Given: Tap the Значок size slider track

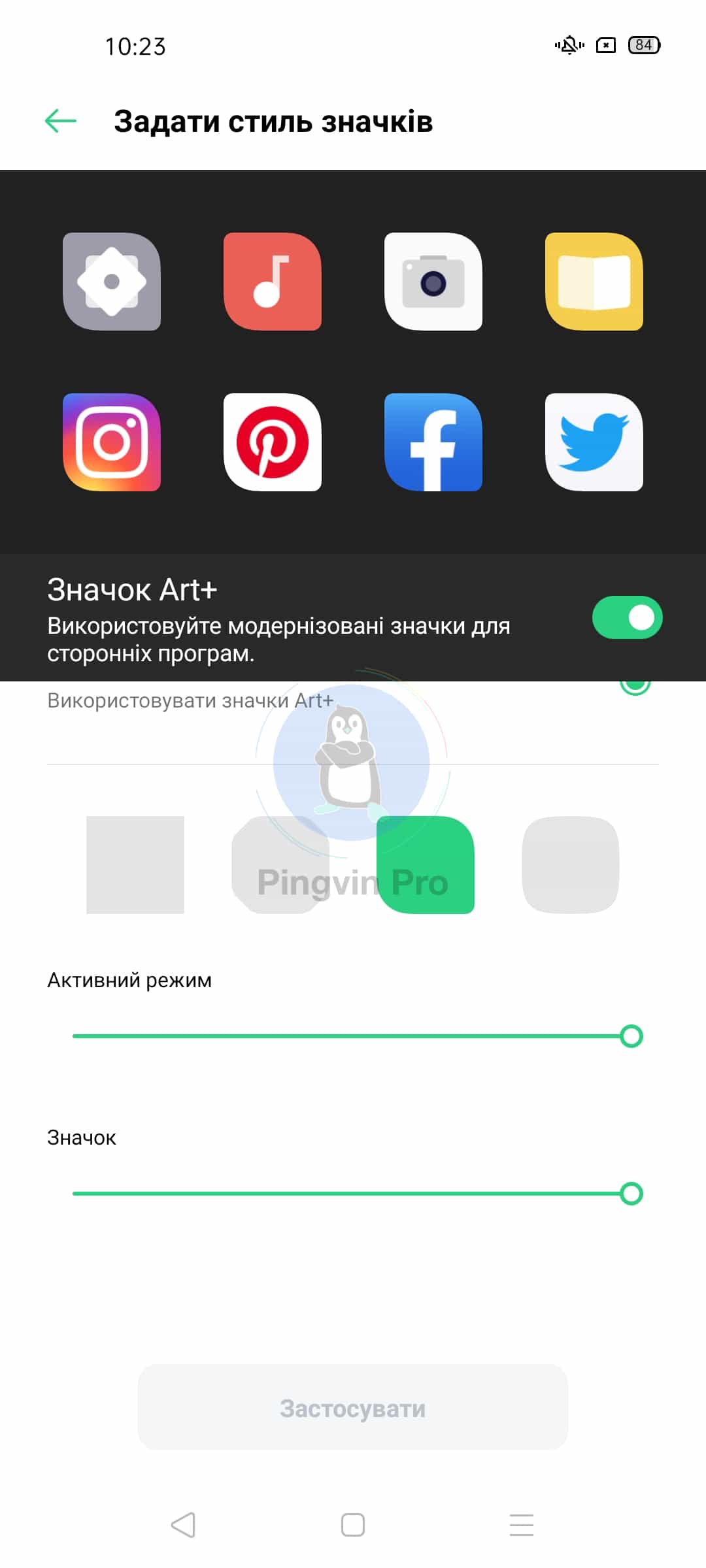Looking at the screenshot, I should (x=353, y=1194).
